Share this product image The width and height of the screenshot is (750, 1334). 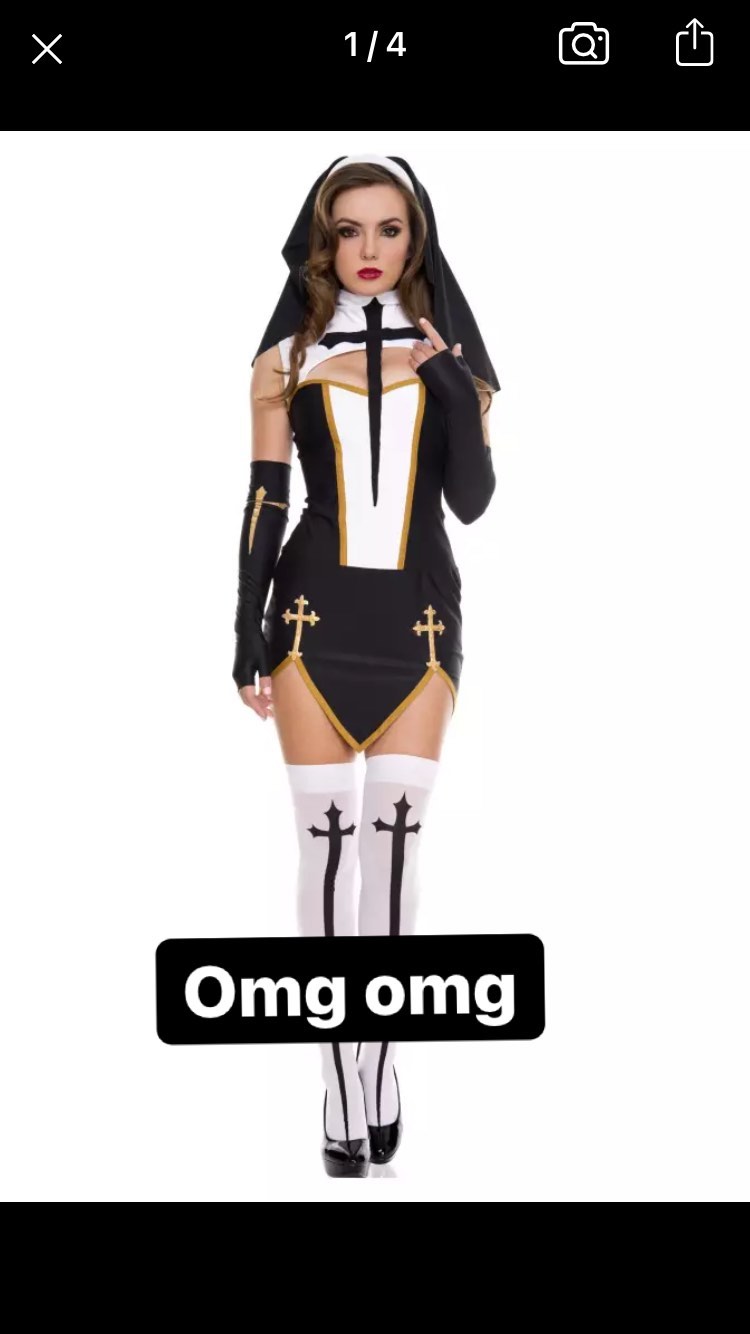point(694,43)
